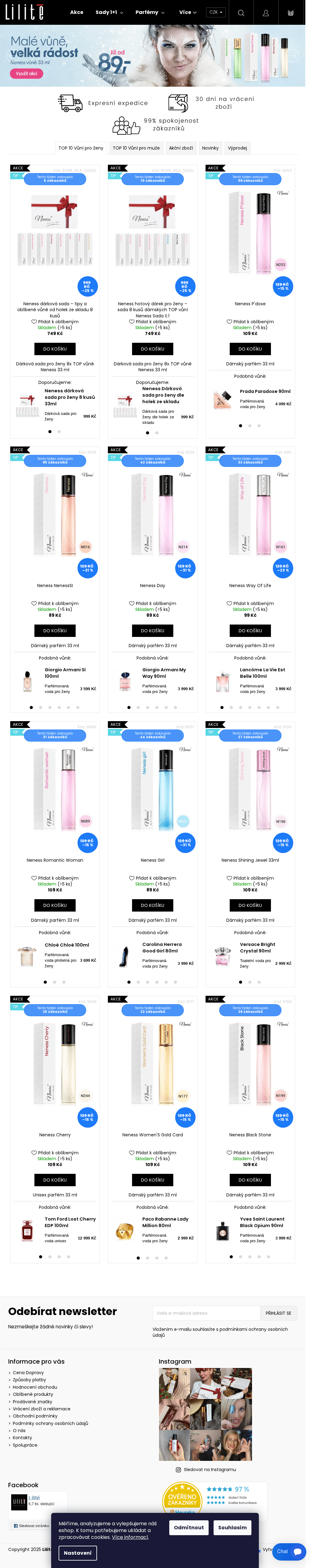This screenshot has width=310, height=1568.
Task: Focus the newsletter e-mail field
Action: click(206, 1313)
